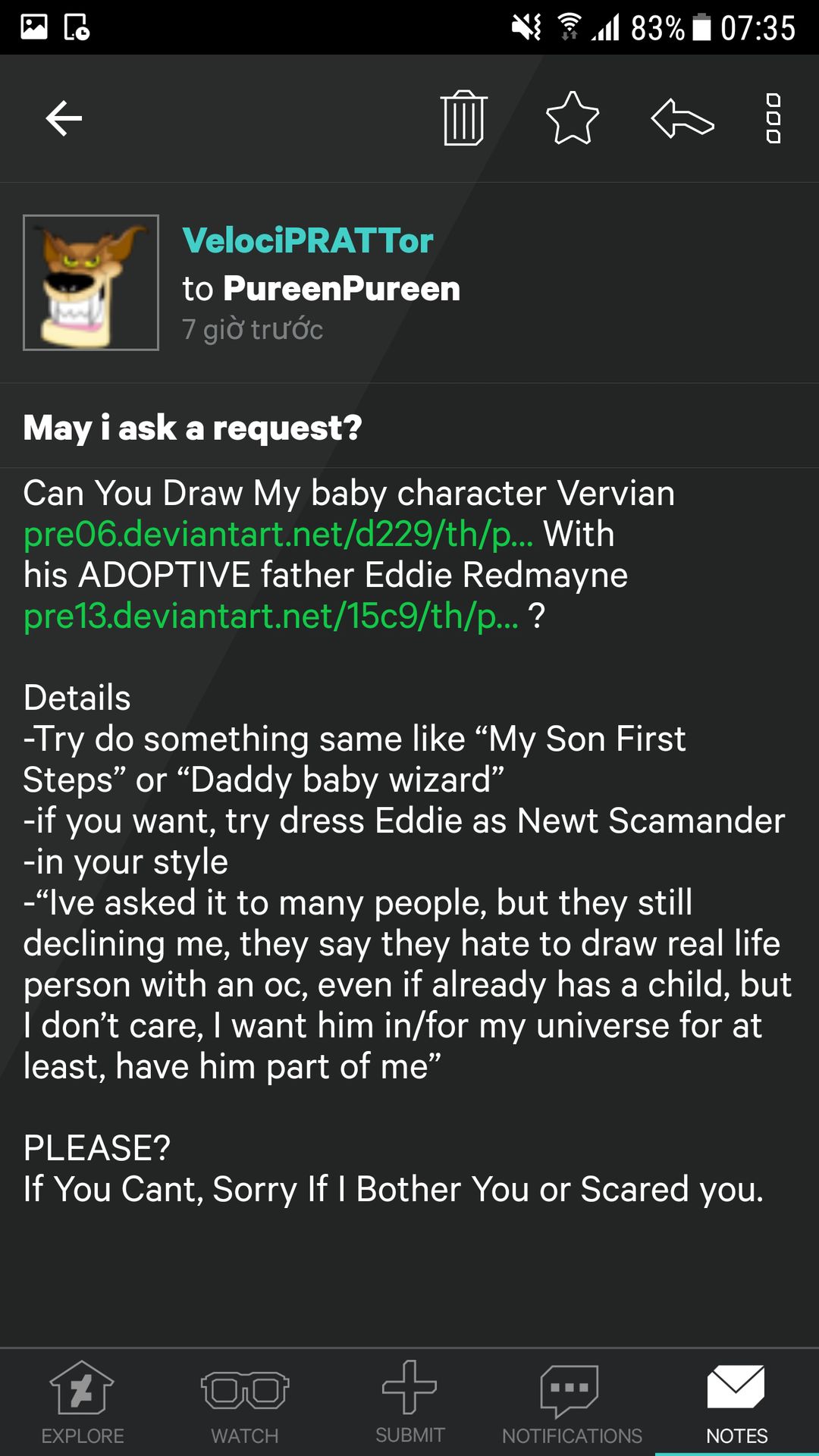Open the pre06.deviantart.net link
The width and height of the screenshot is (819, 1456).
coord(278,535)
